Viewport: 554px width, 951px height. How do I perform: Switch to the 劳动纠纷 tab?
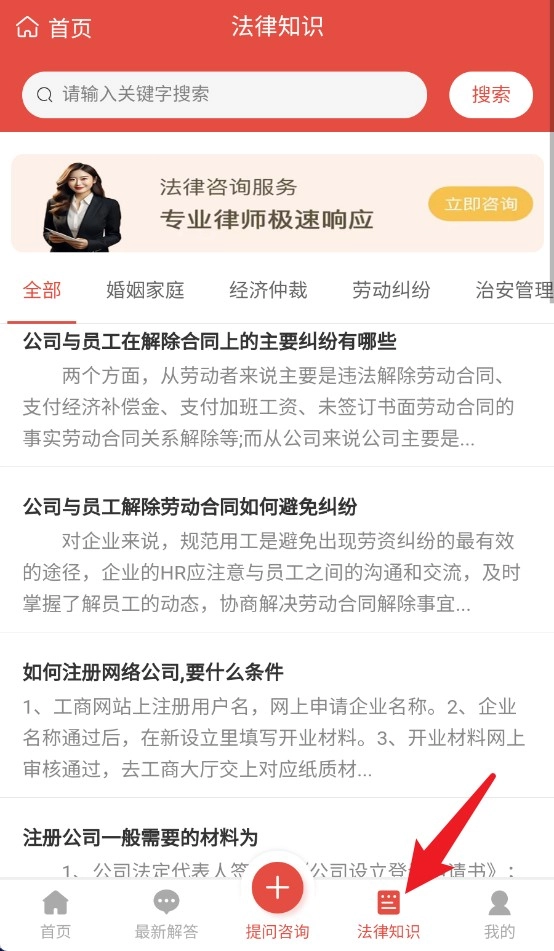pyautogui.click(x=391, y=290)
